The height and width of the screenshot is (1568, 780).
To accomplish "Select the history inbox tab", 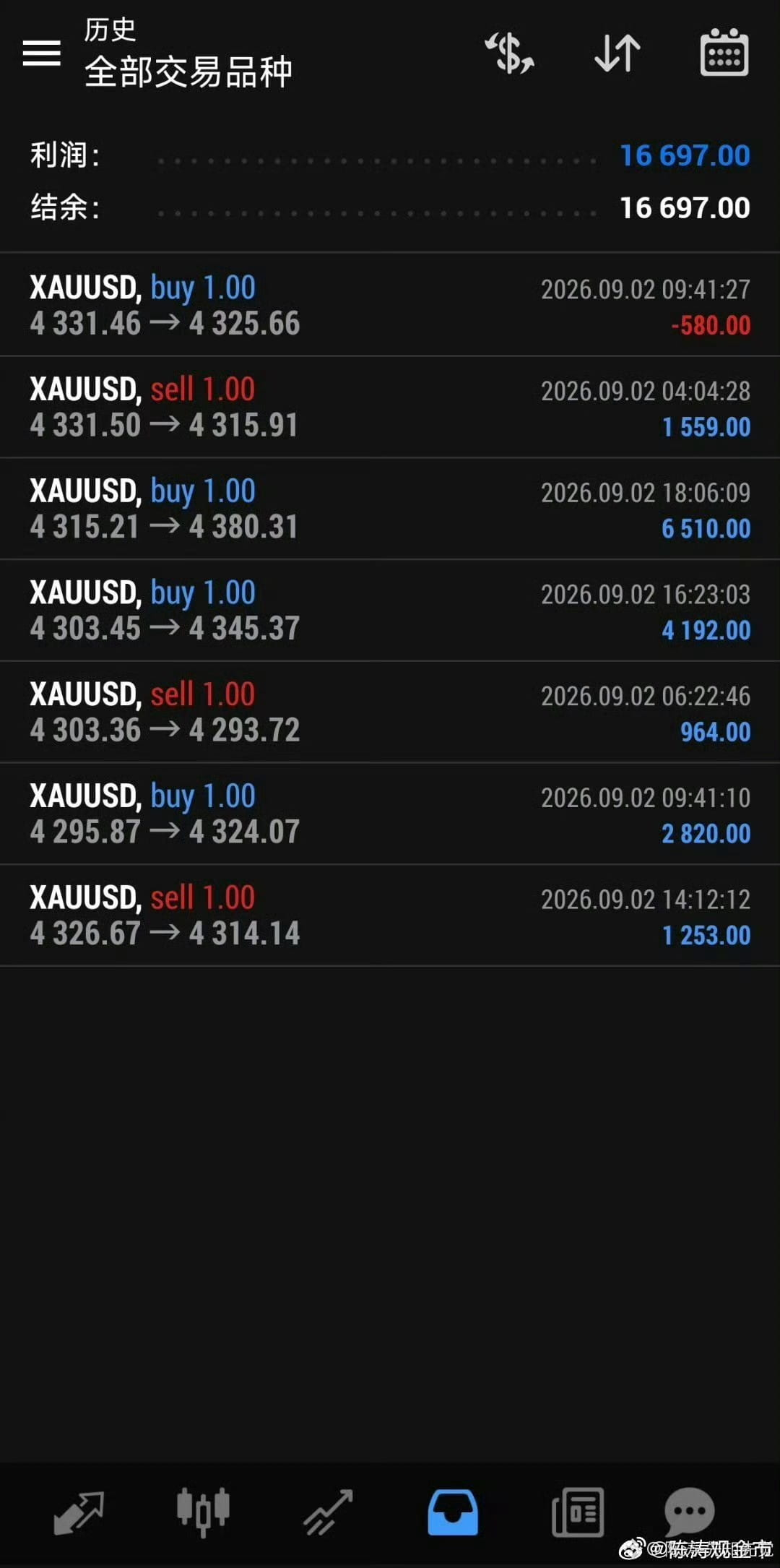I will tap(453, 1512).
